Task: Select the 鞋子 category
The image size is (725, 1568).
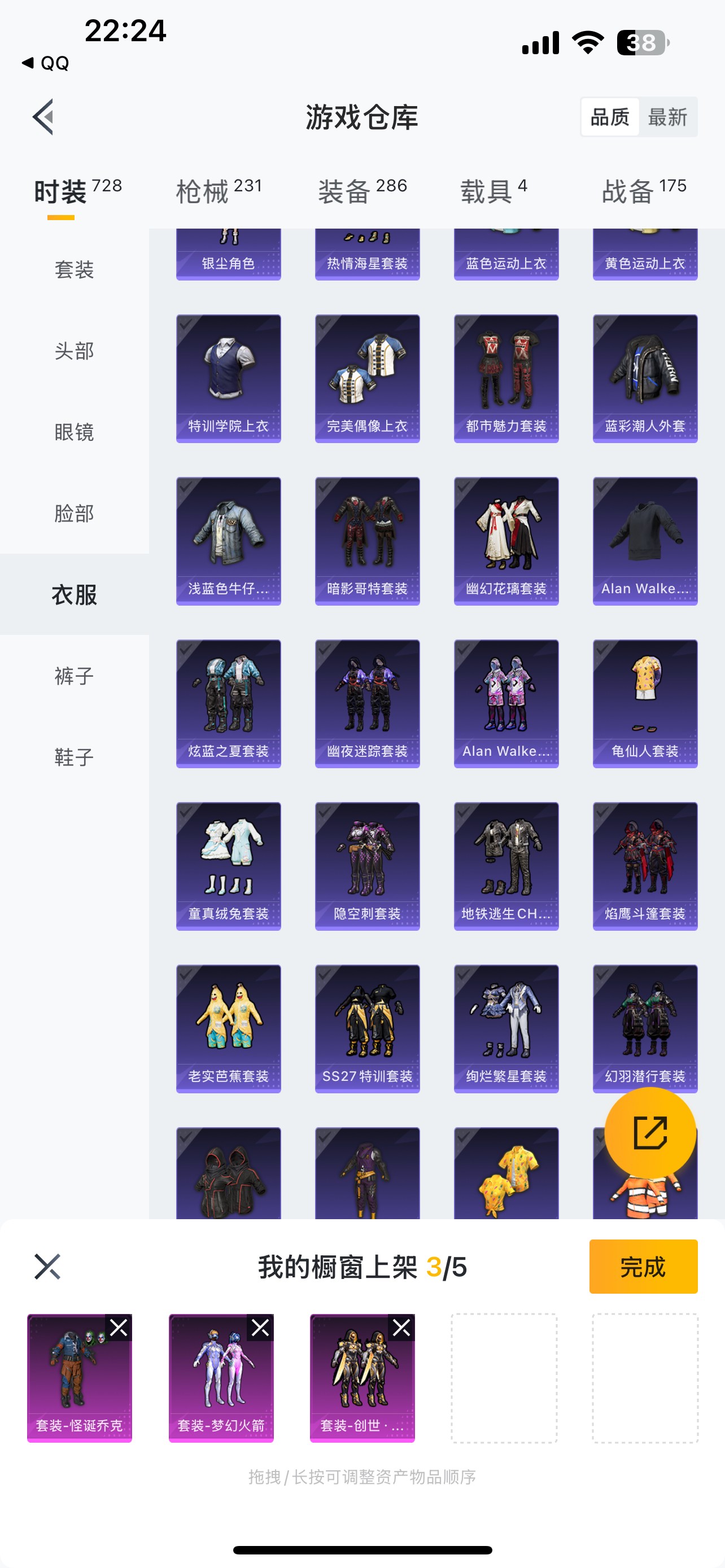Action: coord(75,756)
